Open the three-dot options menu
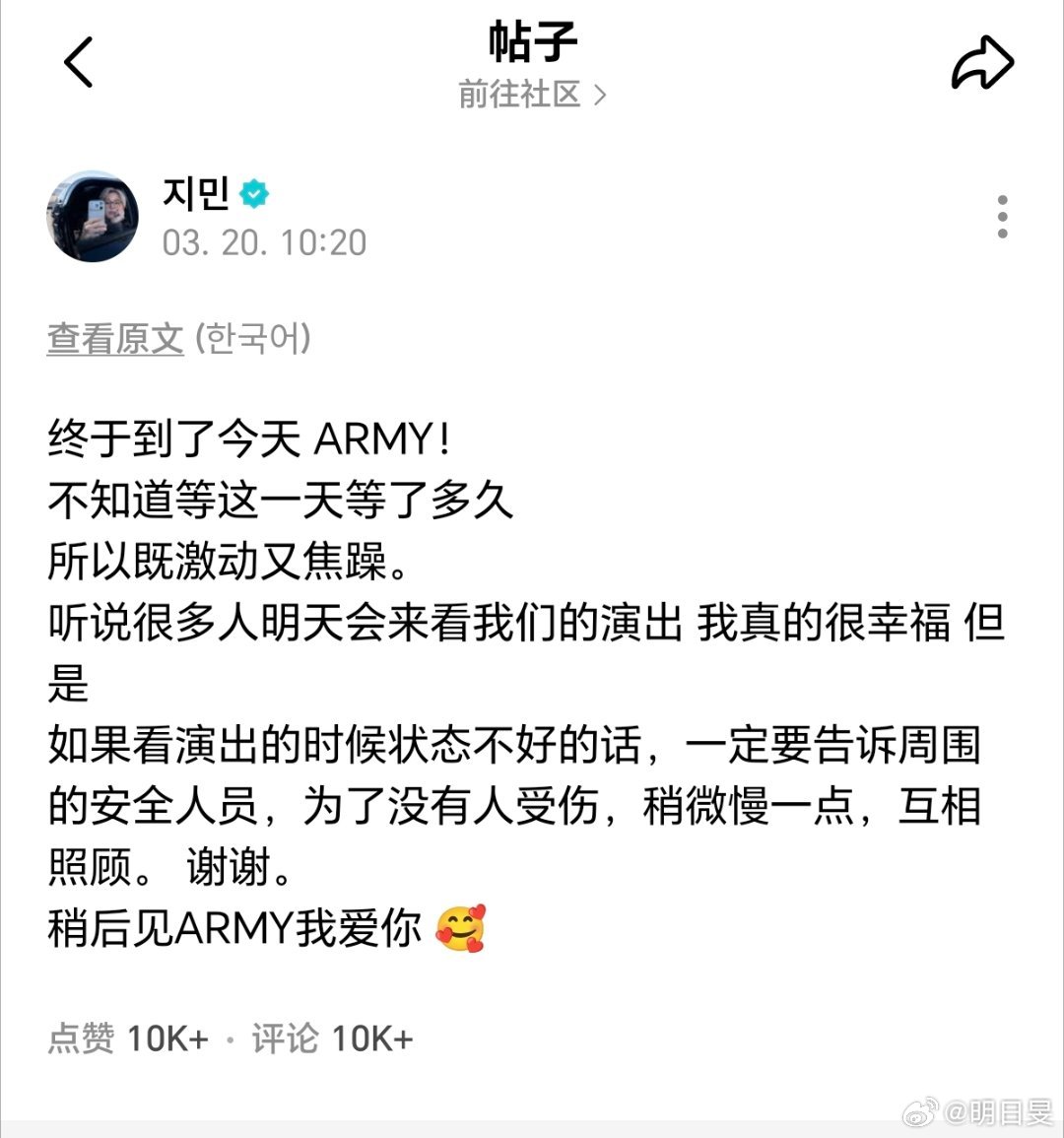Image resolution: width=1064 pixels, height=1138 pixels. click(x=1003, y=217)
